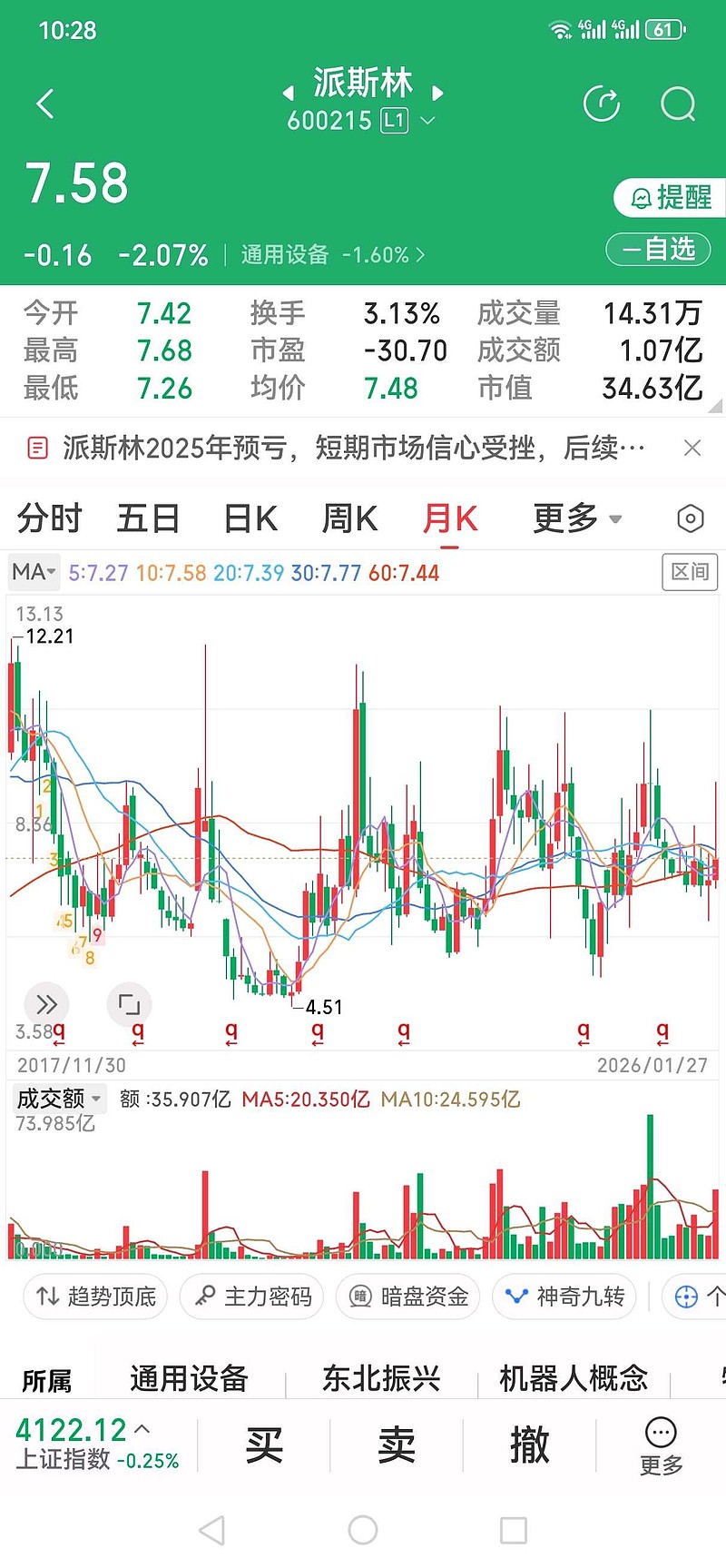
Task: Toggle 一自选 to remove stock from watchlist
Action: tap(657, 250)
